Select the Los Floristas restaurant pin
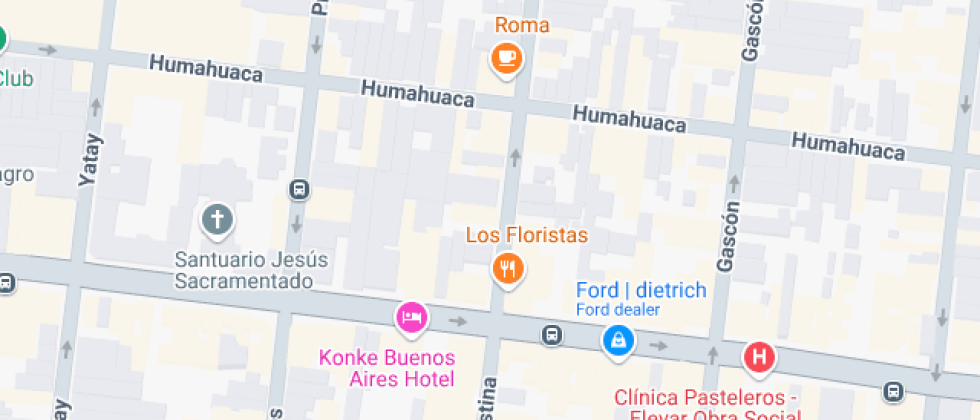 [508, 267]
